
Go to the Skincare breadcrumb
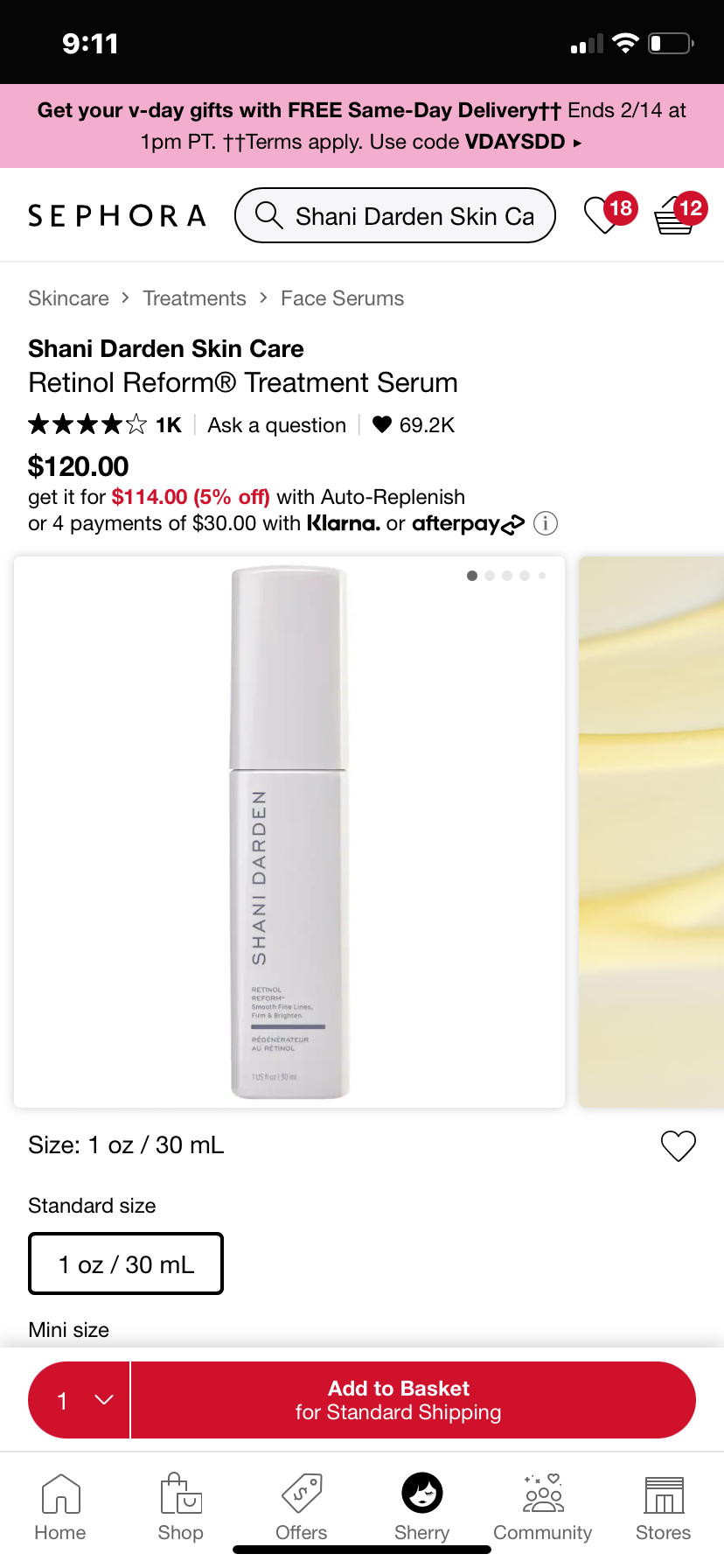pyautogui.click(x=68, y=298)
